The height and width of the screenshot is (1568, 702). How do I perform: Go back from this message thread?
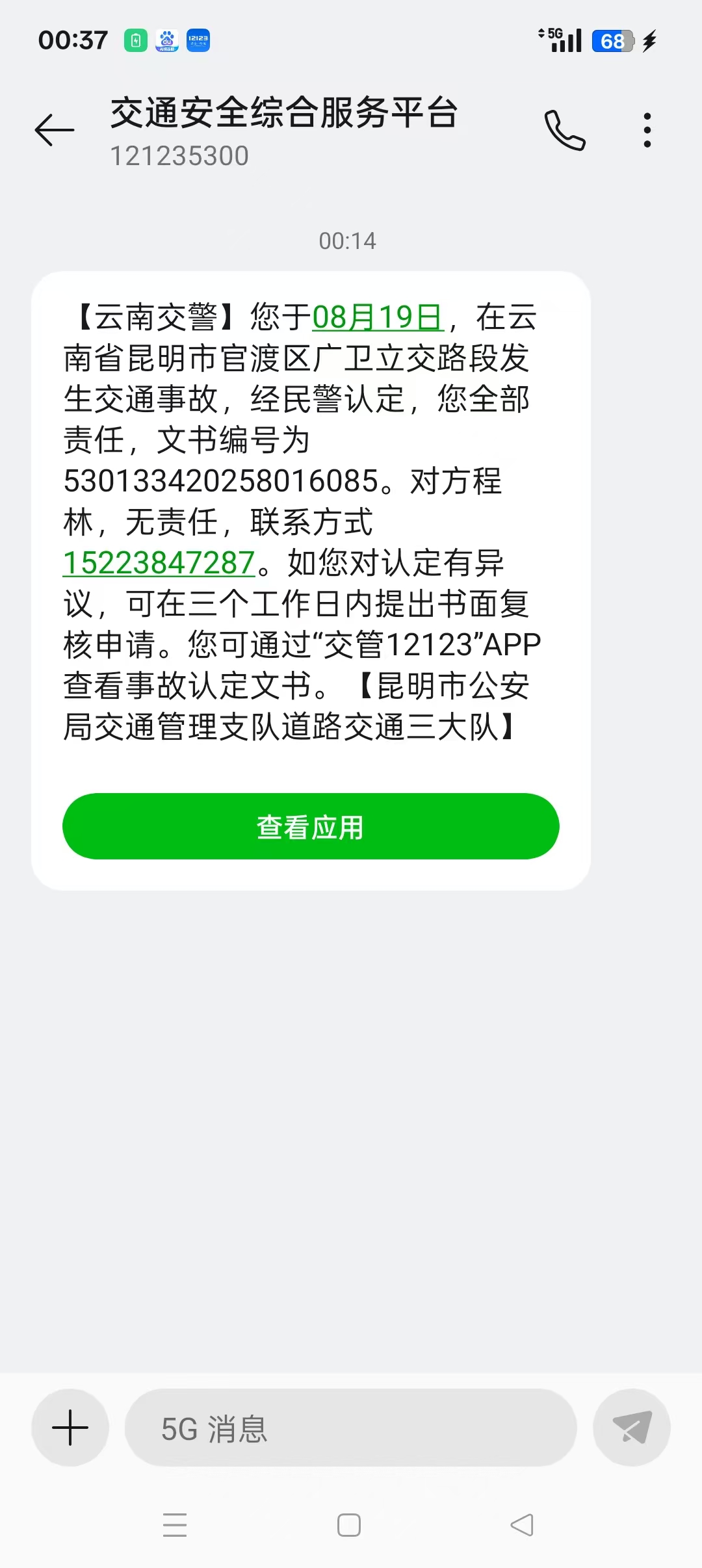coord(55,130)
